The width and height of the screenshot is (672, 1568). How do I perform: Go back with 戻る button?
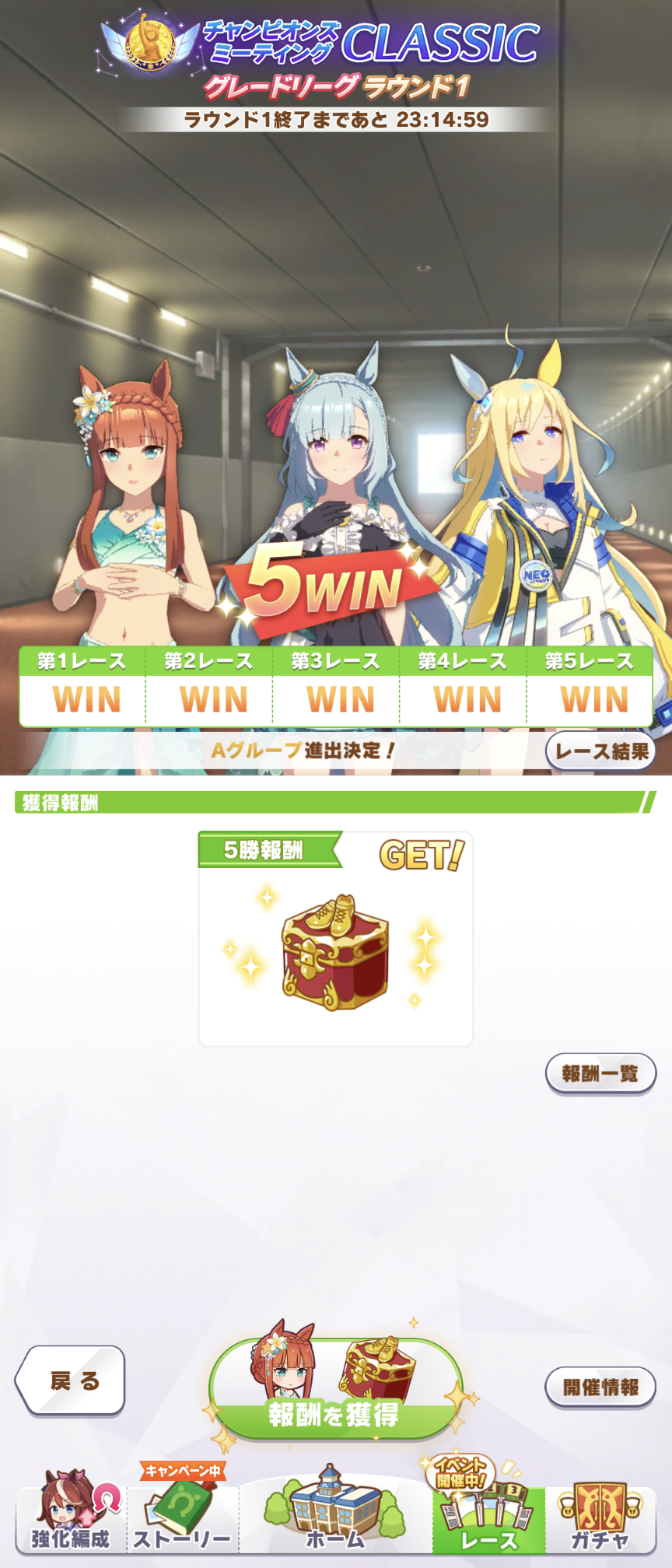(71, 1381)
